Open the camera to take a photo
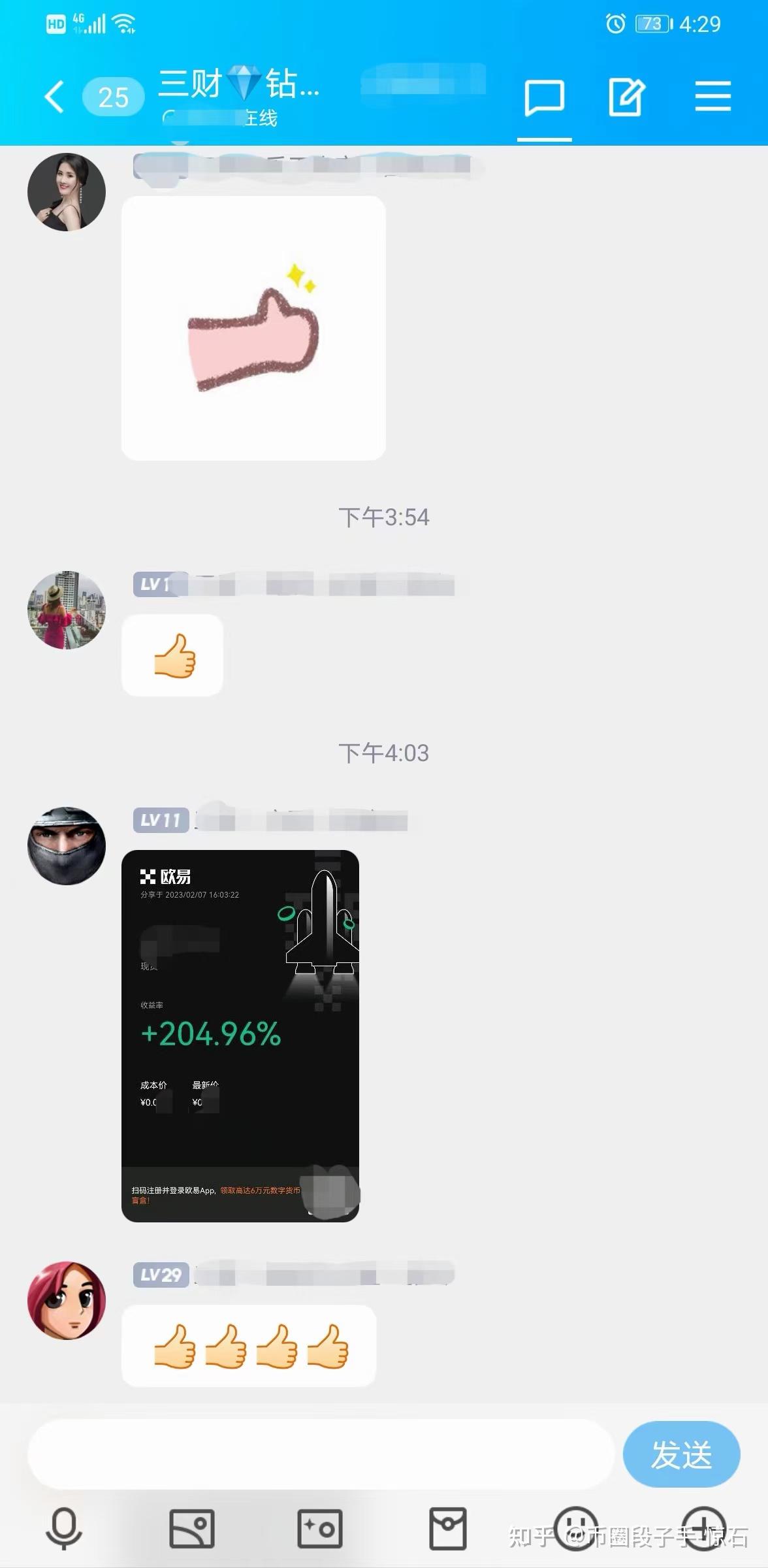 (x=320, y=1529)
